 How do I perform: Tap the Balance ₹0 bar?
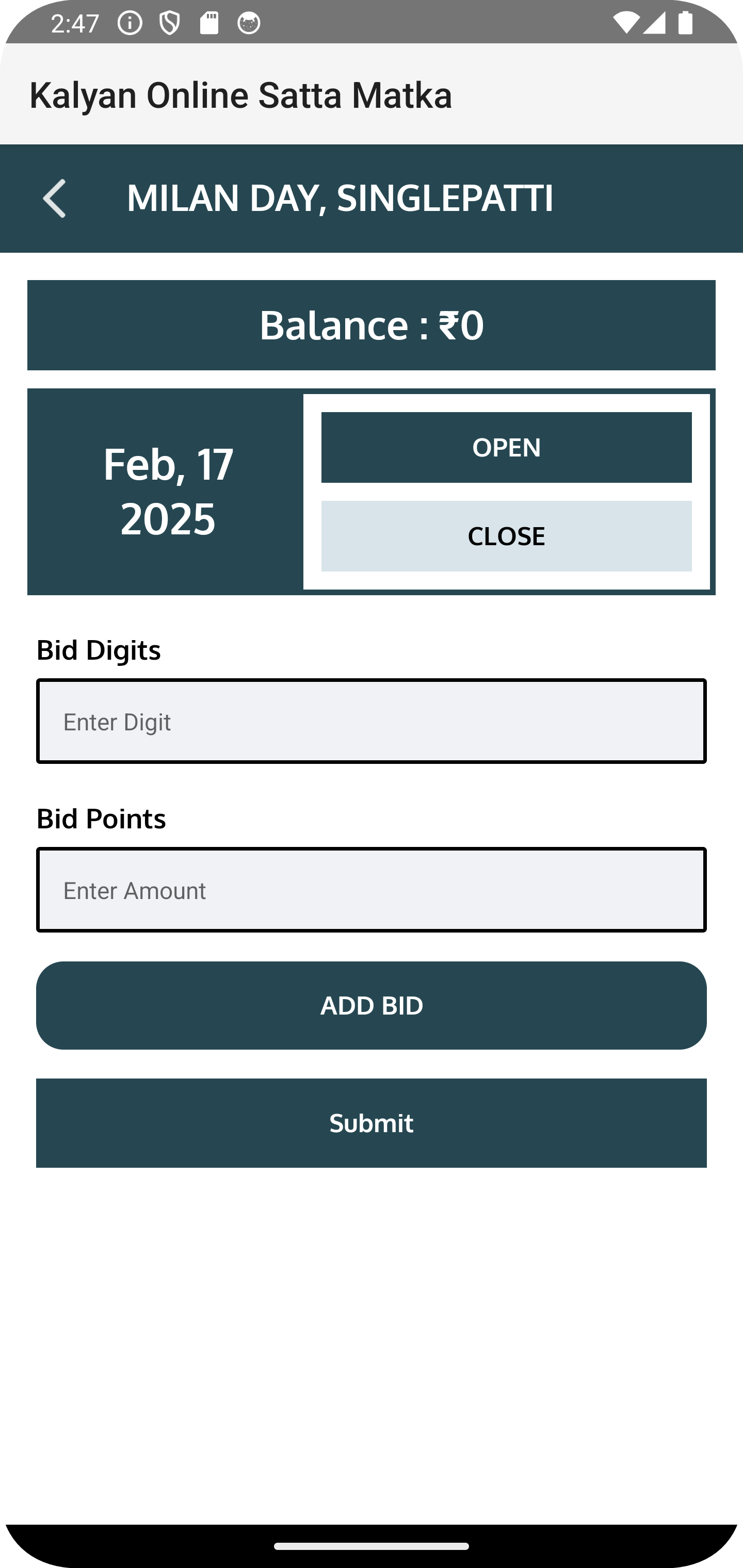click(x=372, y=325)
